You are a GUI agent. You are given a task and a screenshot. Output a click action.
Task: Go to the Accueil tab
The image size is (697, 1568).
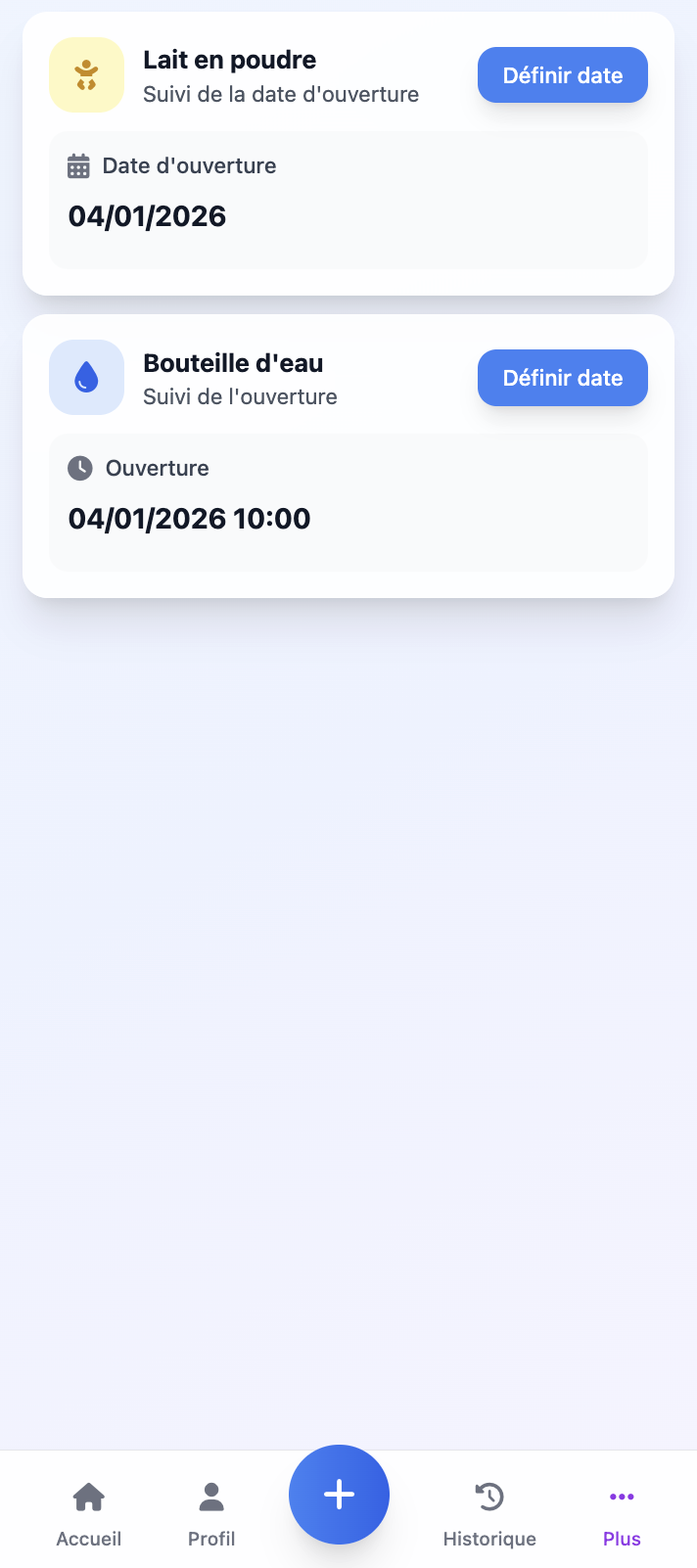click(89, 1512)
